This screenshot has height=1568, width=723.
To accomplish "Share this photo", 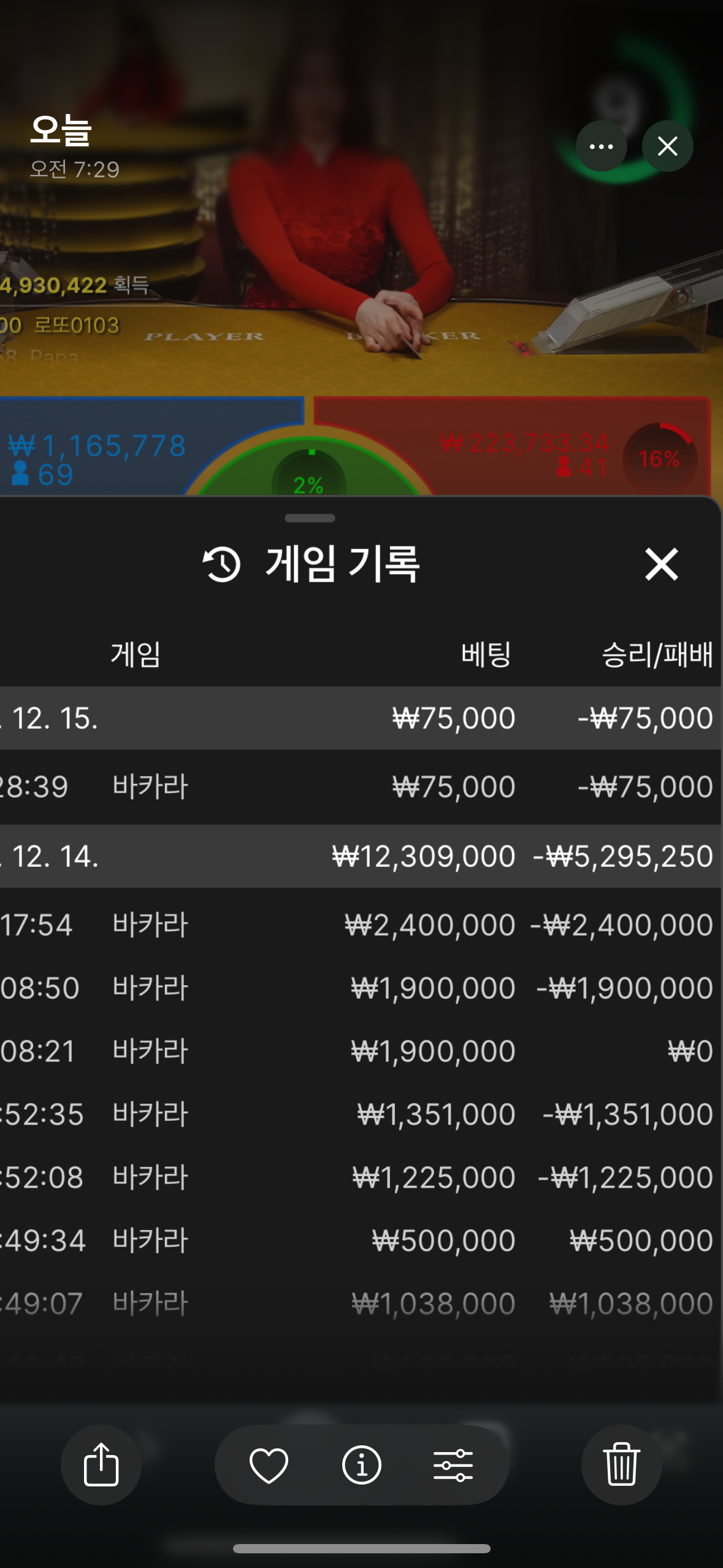I will (101, 1464).
